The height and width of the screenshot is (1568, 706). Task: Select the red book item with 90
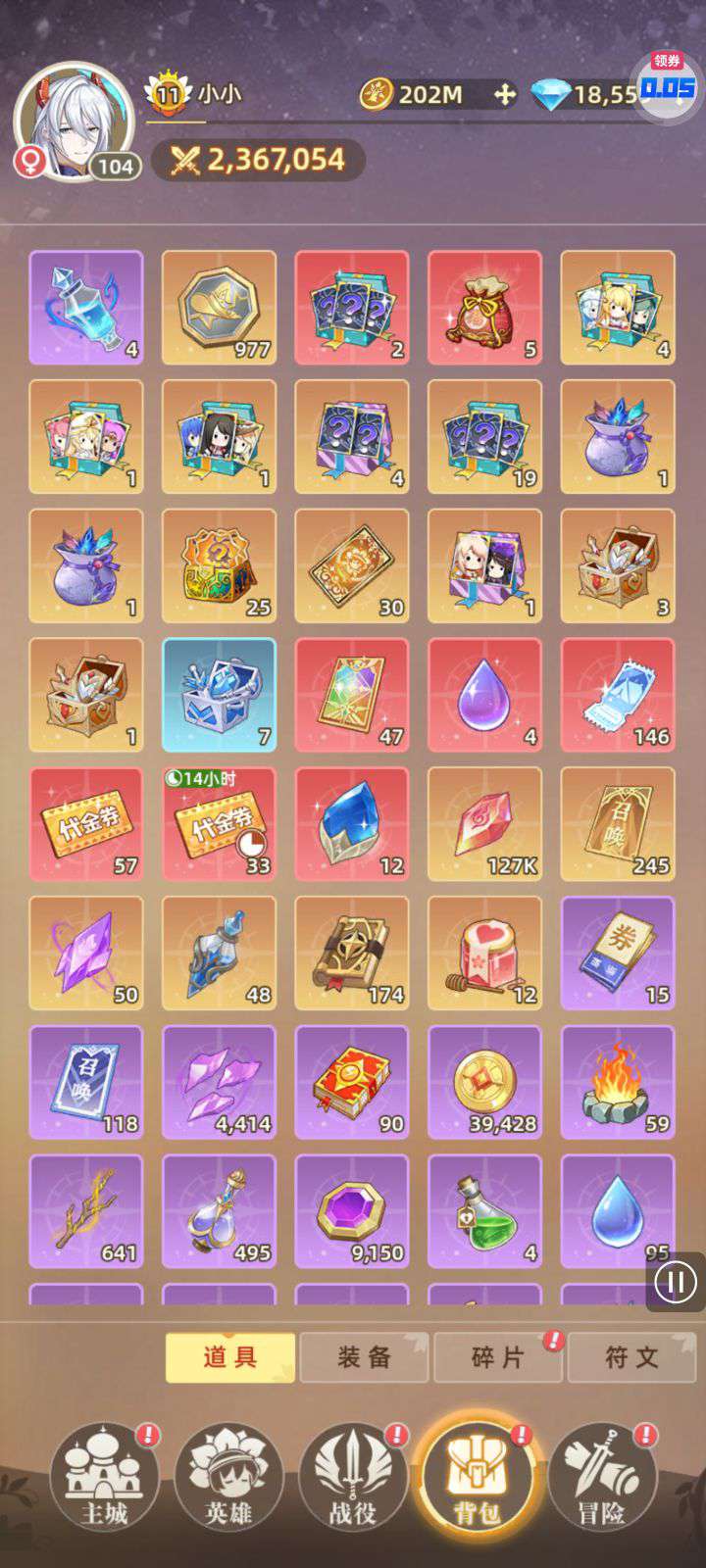[x=352, y=1083]
